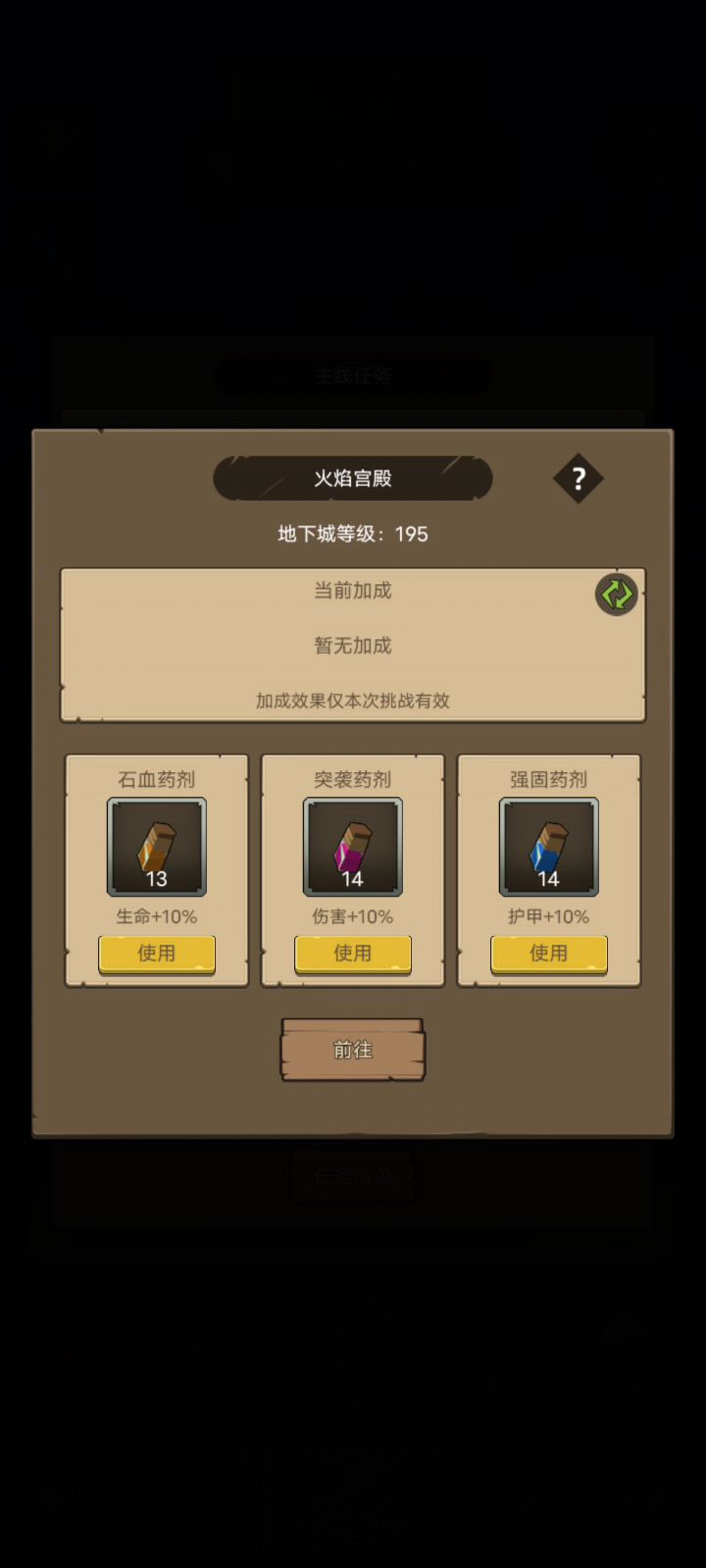Tap the green refresh bonus icon
The width and height of the screenshot is (706, 1568).
[x=617, y=594]
